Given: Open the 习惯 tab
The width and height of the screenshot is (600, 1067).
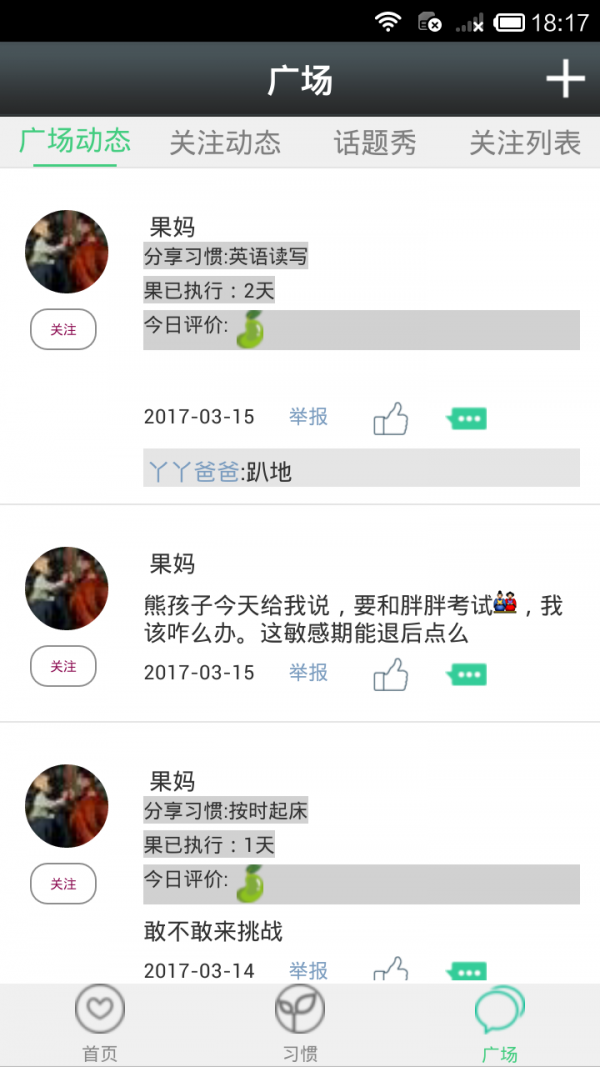Looking at the screenshot, I should pyautogui.click(x=300, y=1022).
